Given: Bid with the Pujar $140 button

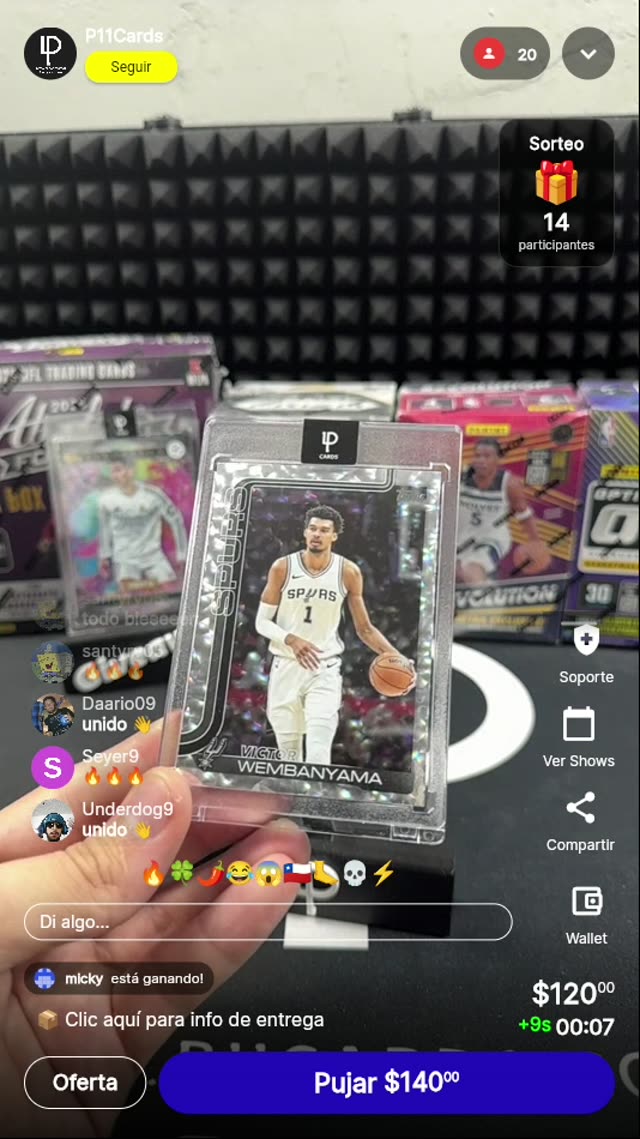Looking at the screenshot, I should [386, 1082].
